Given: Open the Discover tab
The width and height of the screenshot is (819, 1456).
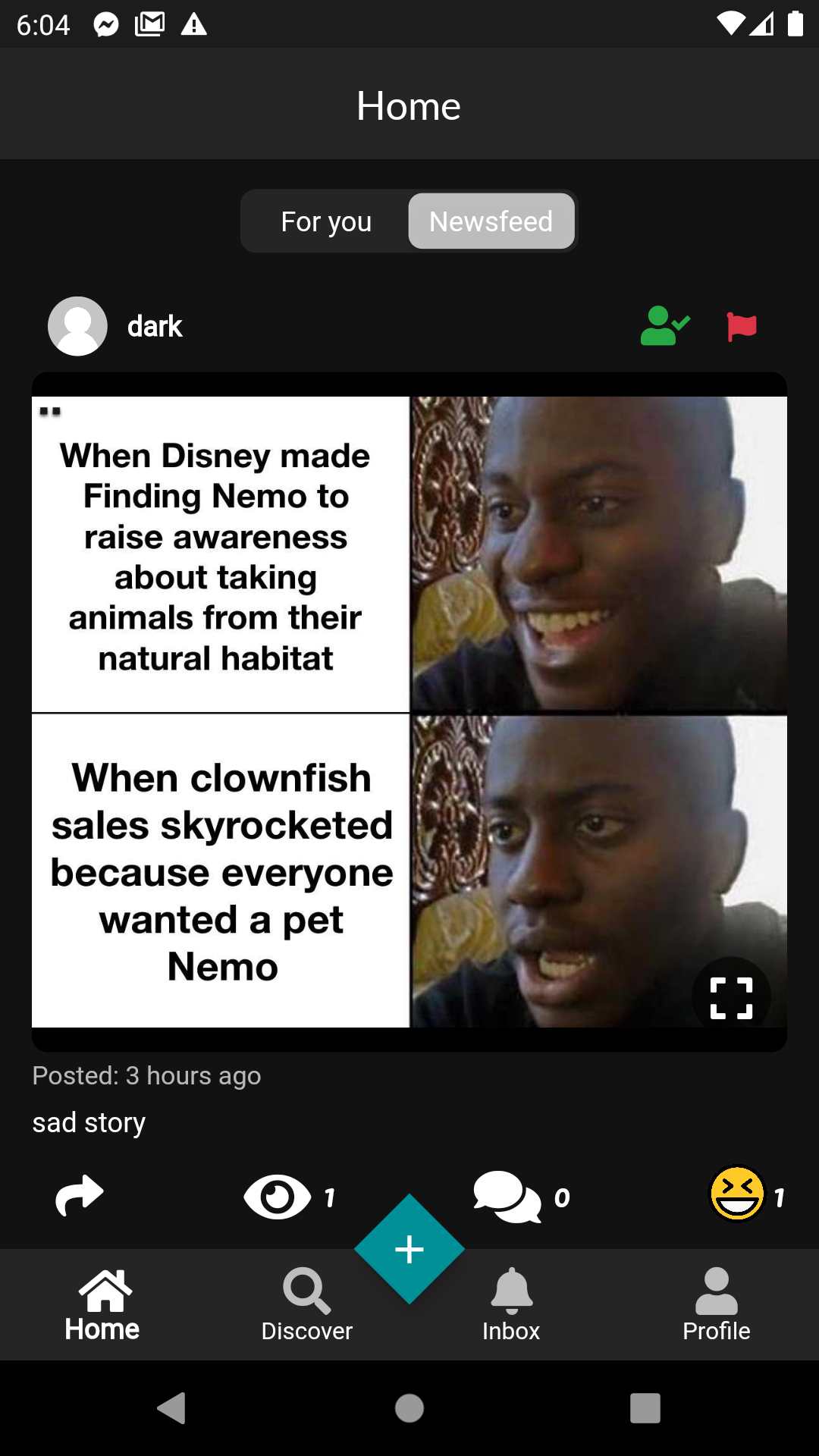Looking at the screenshot, I should 307,1305.
